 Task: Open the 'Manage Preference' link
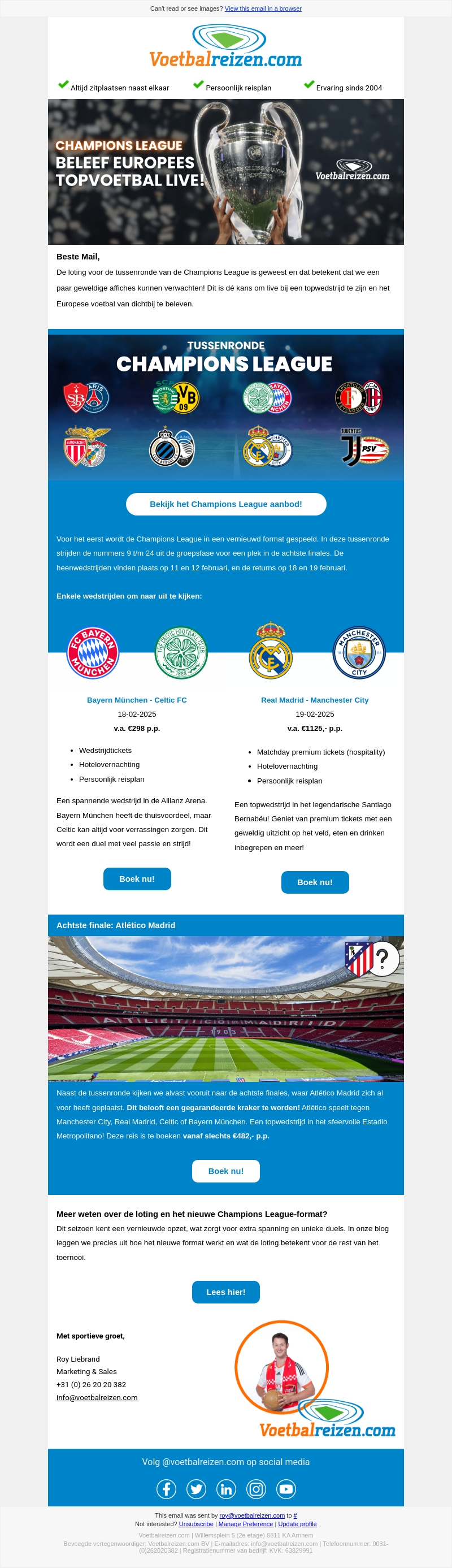[x=245, y=1524]
